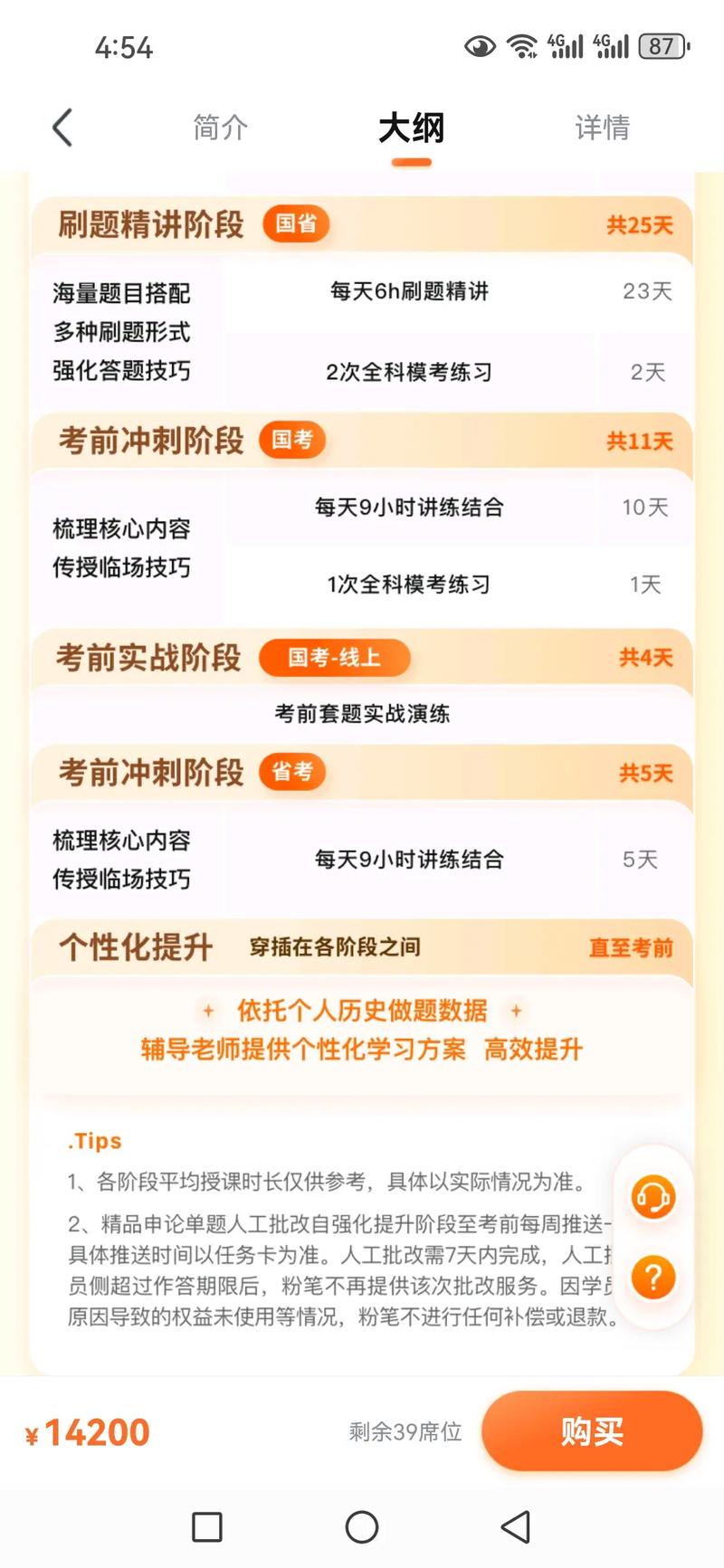Open customer service via the headset icon
724x1568 pixels.
pyautogui.click(x=653, y=1196)
